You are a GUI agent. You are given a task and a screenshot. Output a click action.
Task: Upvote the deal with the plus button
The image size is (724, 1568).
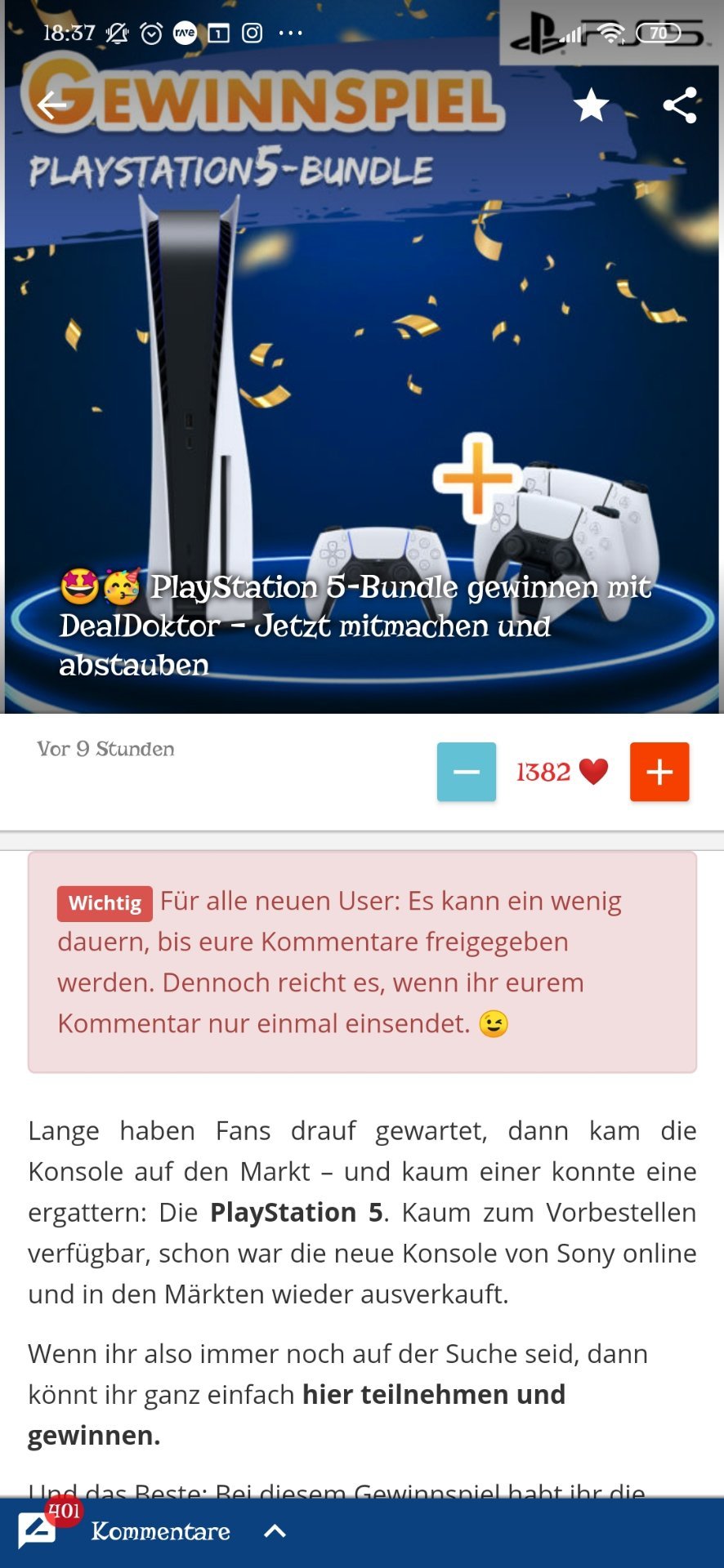659,772
